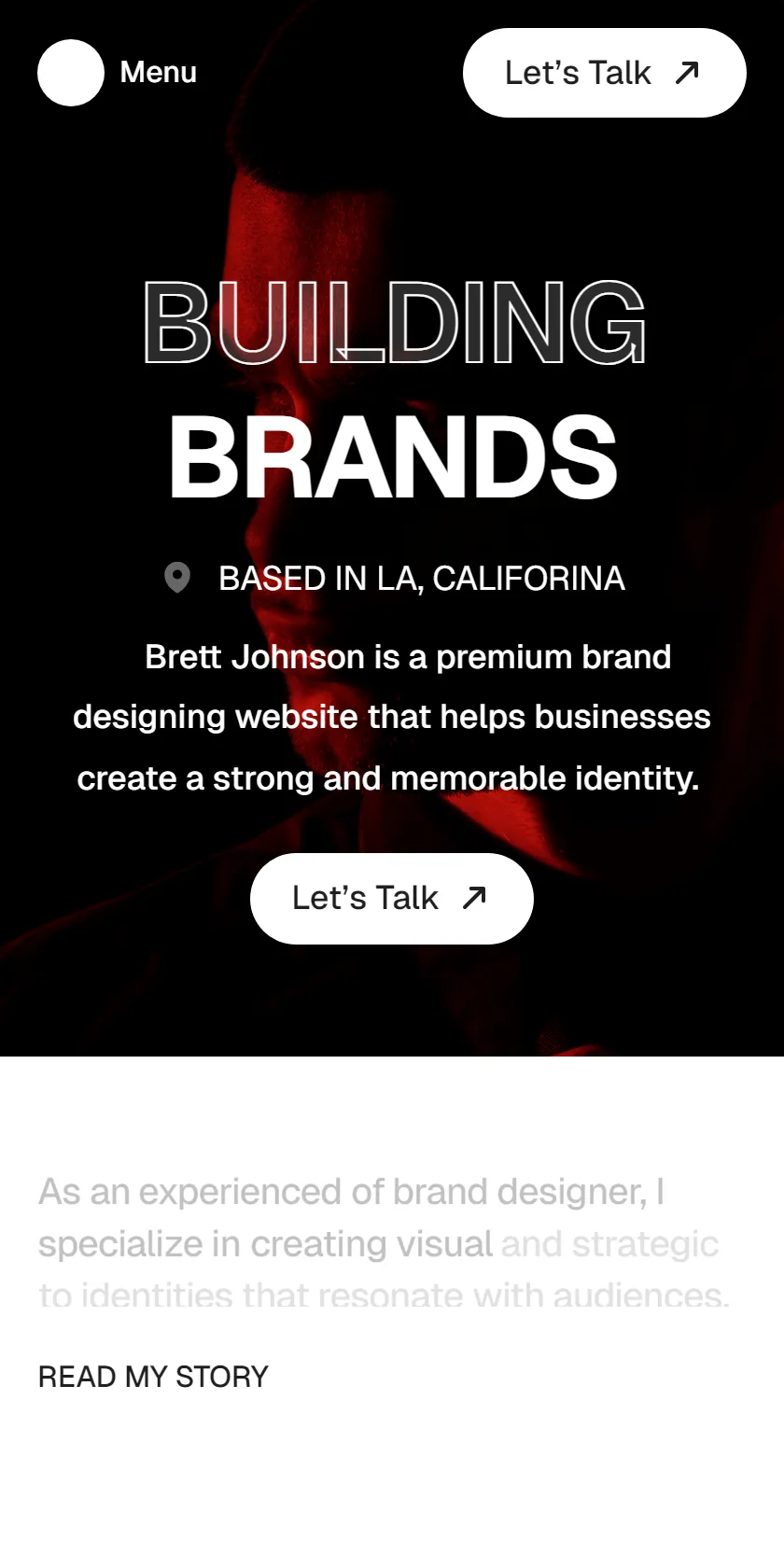Tap Let's Talk below the brand description

pyautogui.click(x=392, y=898)
